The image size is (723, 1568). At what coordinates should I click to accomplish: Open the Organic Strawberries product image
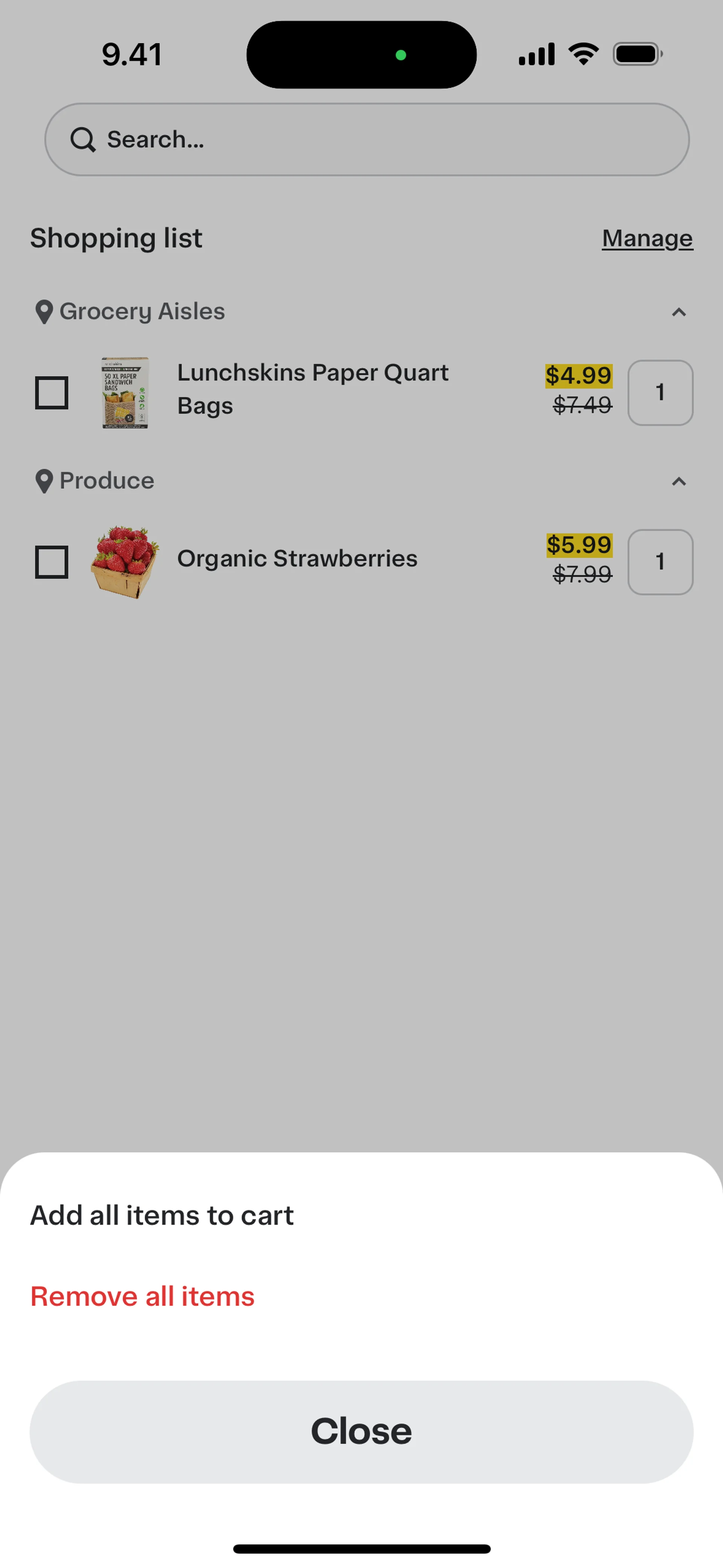click(125, 561)
